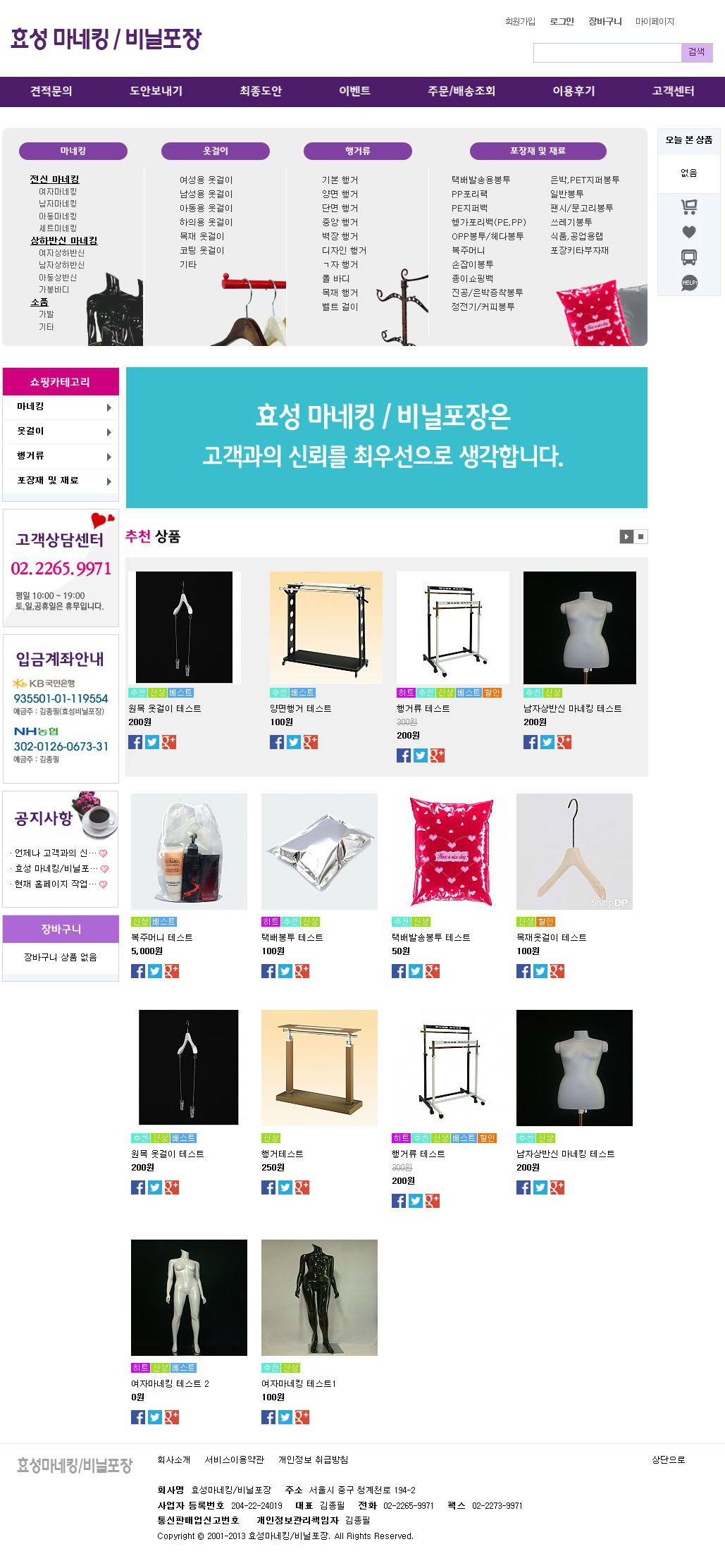Image resolution: width=725 pixels, height=1568 pixels.
Task: Go to the 고객센터 navigation item
Action: 673,92
